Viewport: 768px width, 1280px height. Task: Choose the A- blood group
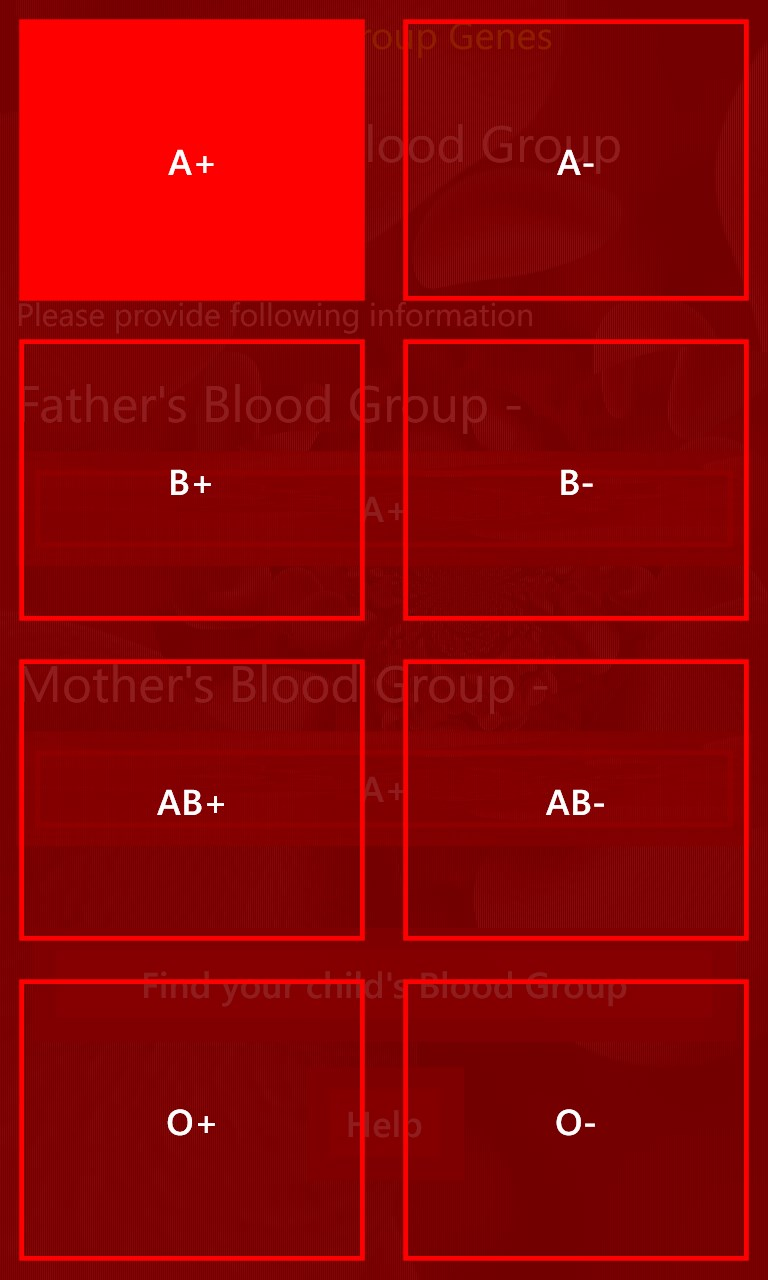[x=576, y=160]
